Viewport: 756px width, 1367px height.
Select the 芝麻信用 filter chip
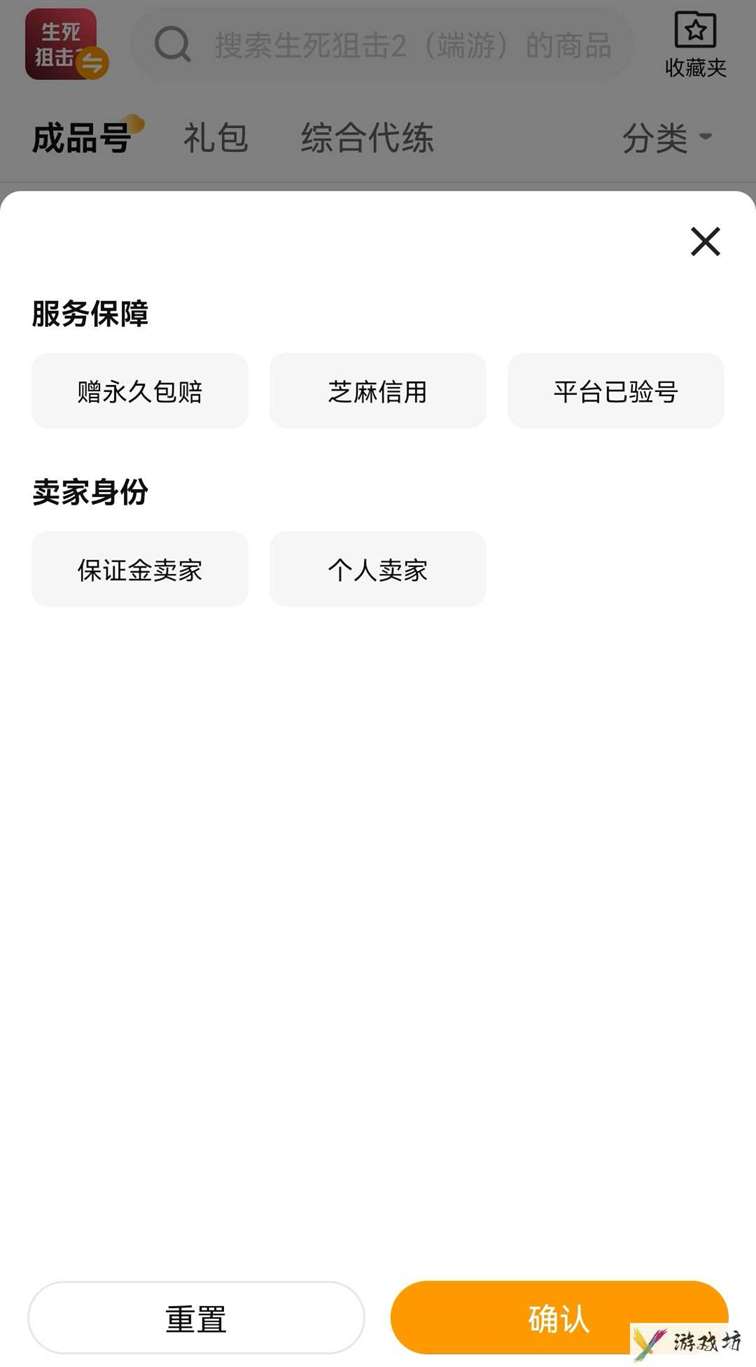point(378,391)
